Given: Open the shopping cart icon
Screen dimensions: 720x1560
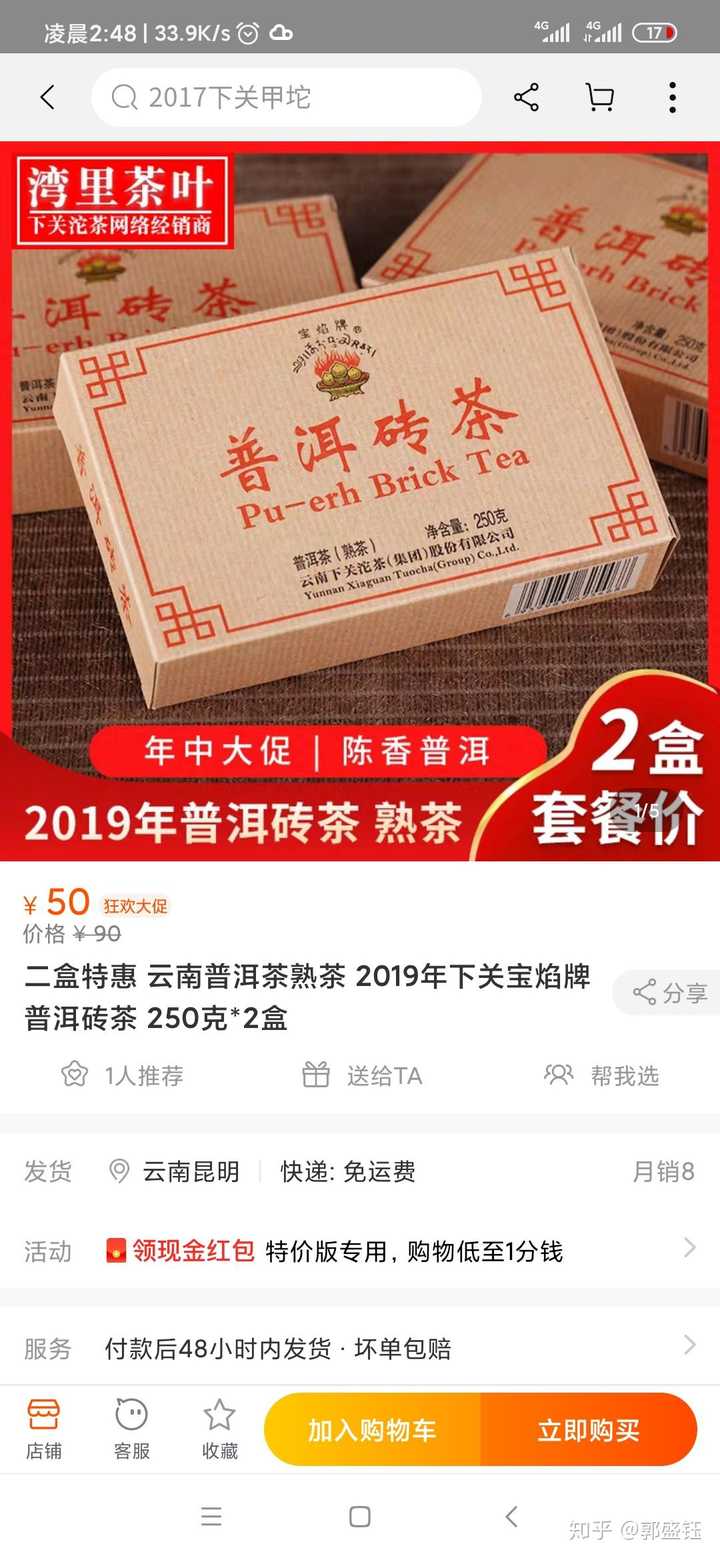Looking at the screenshot, I should point(599,97).
